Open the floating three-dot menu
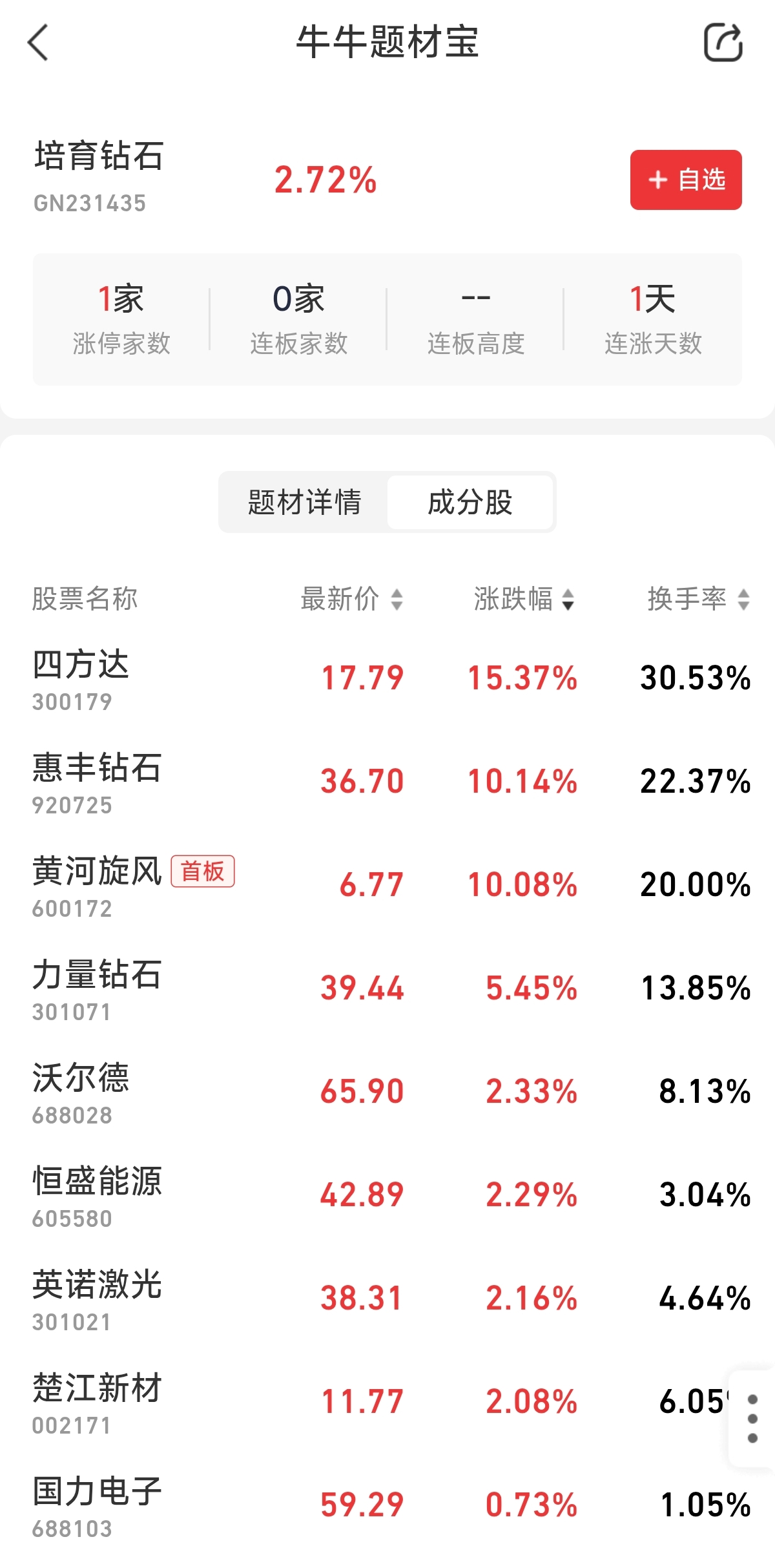Viewport: 775px width, 1568px height. pyautogui.click(x=752, y=1419)
